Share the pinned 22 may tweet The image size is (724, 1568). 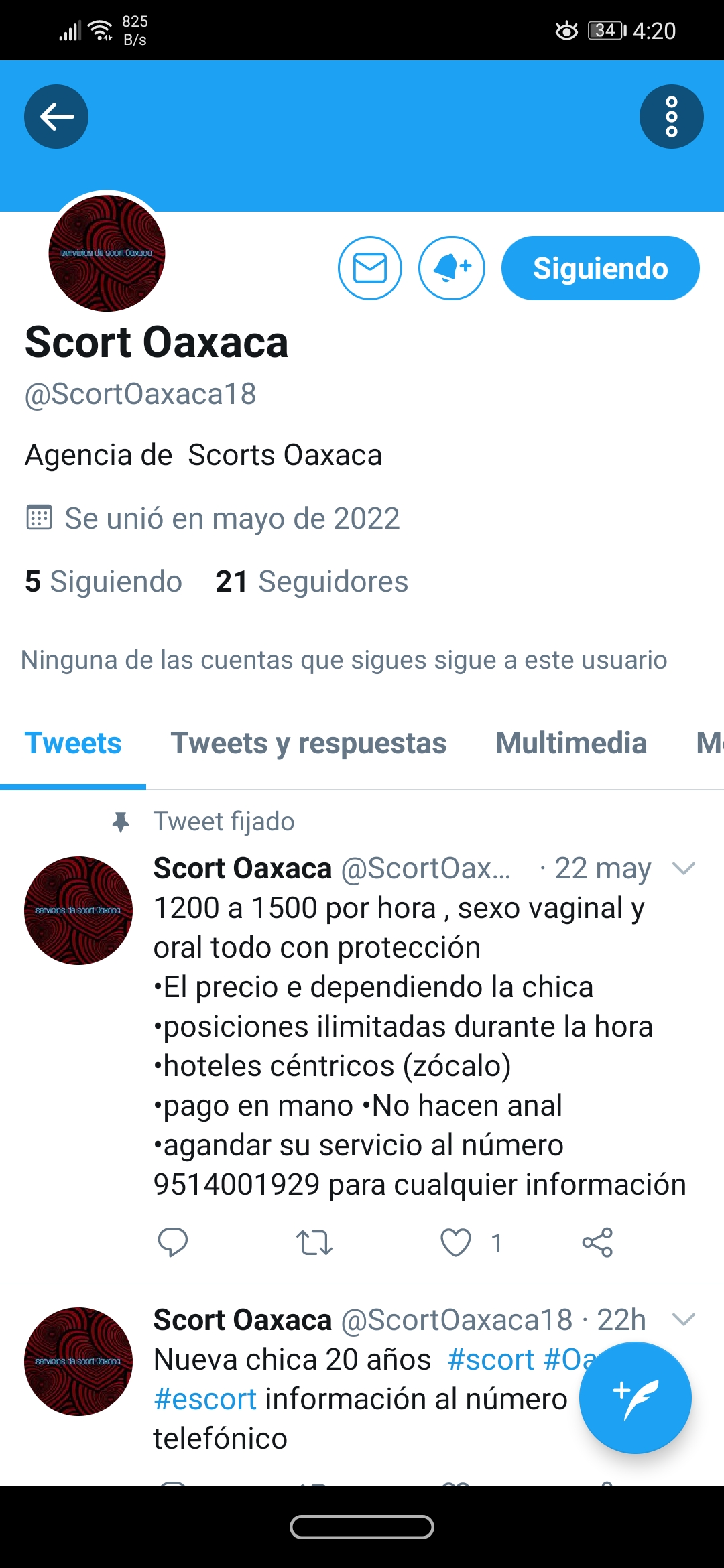tap(597, 1242)
